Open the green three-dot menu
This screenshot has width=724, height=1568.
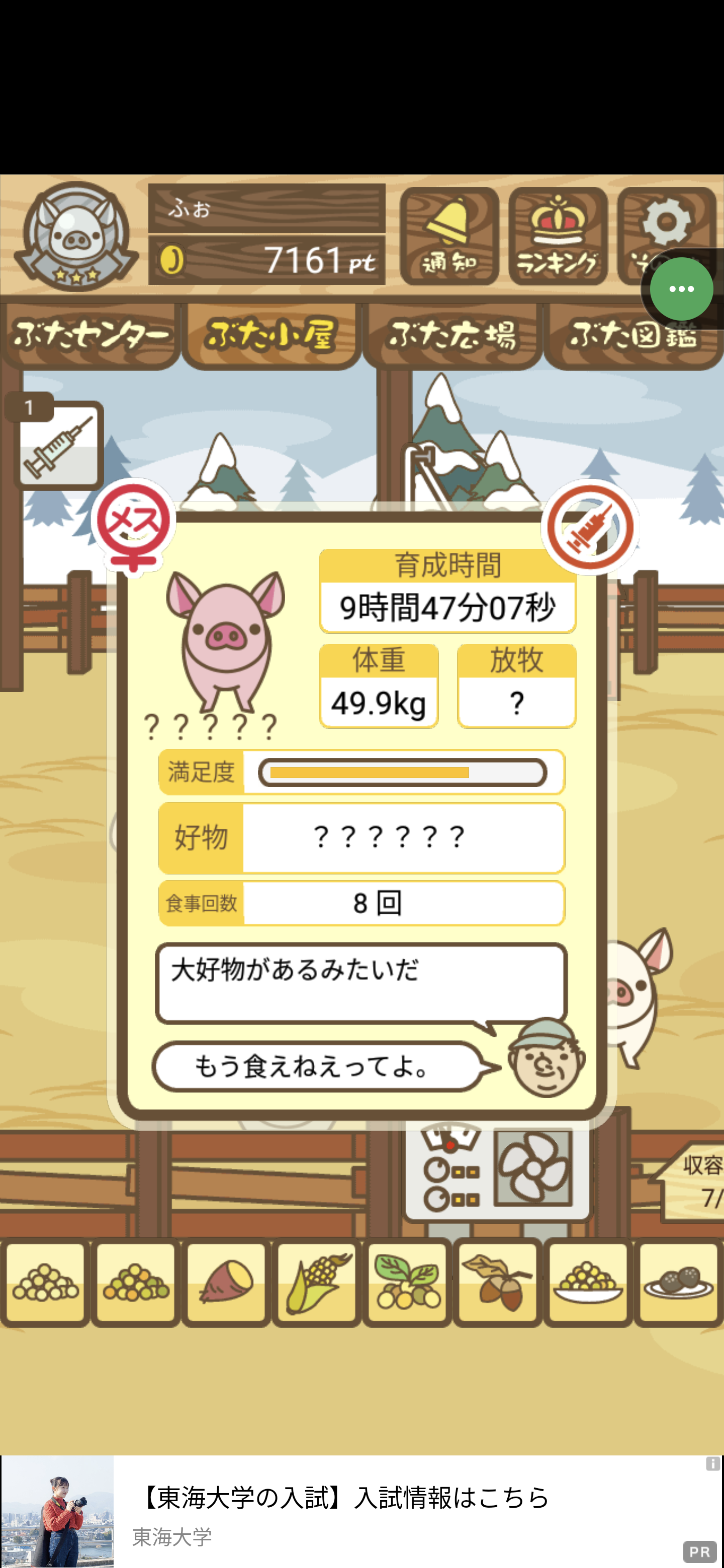point(681,289)
